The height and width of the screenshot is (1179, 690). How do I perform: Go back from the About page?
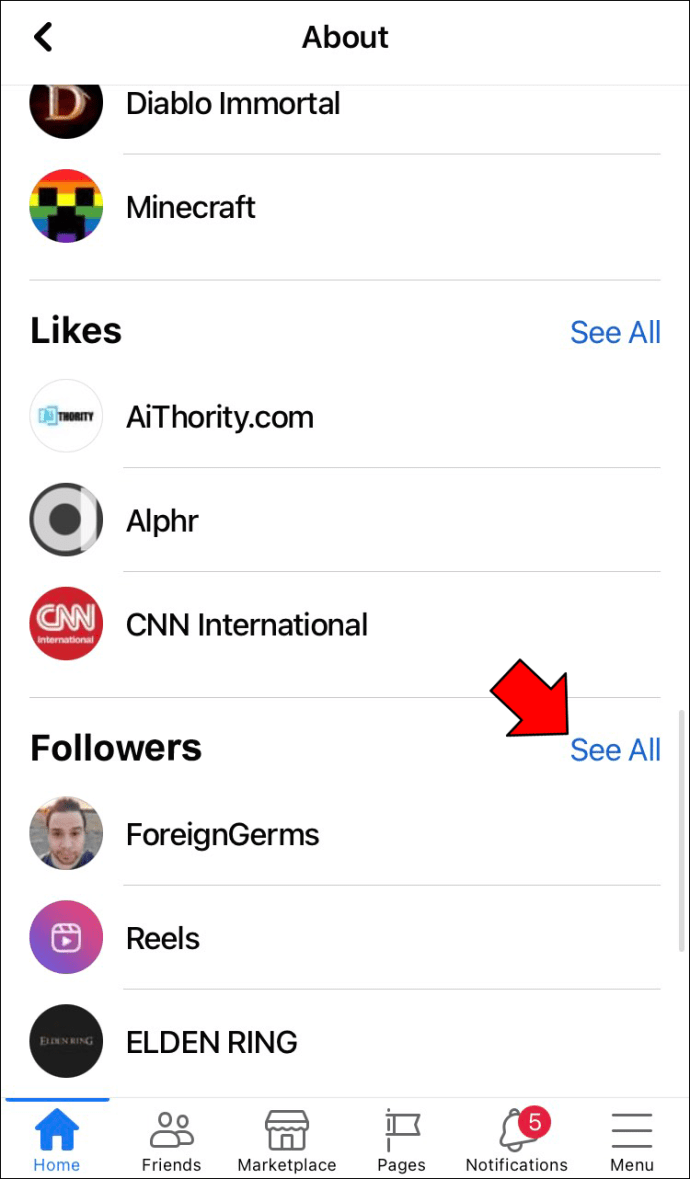point(44,37)
